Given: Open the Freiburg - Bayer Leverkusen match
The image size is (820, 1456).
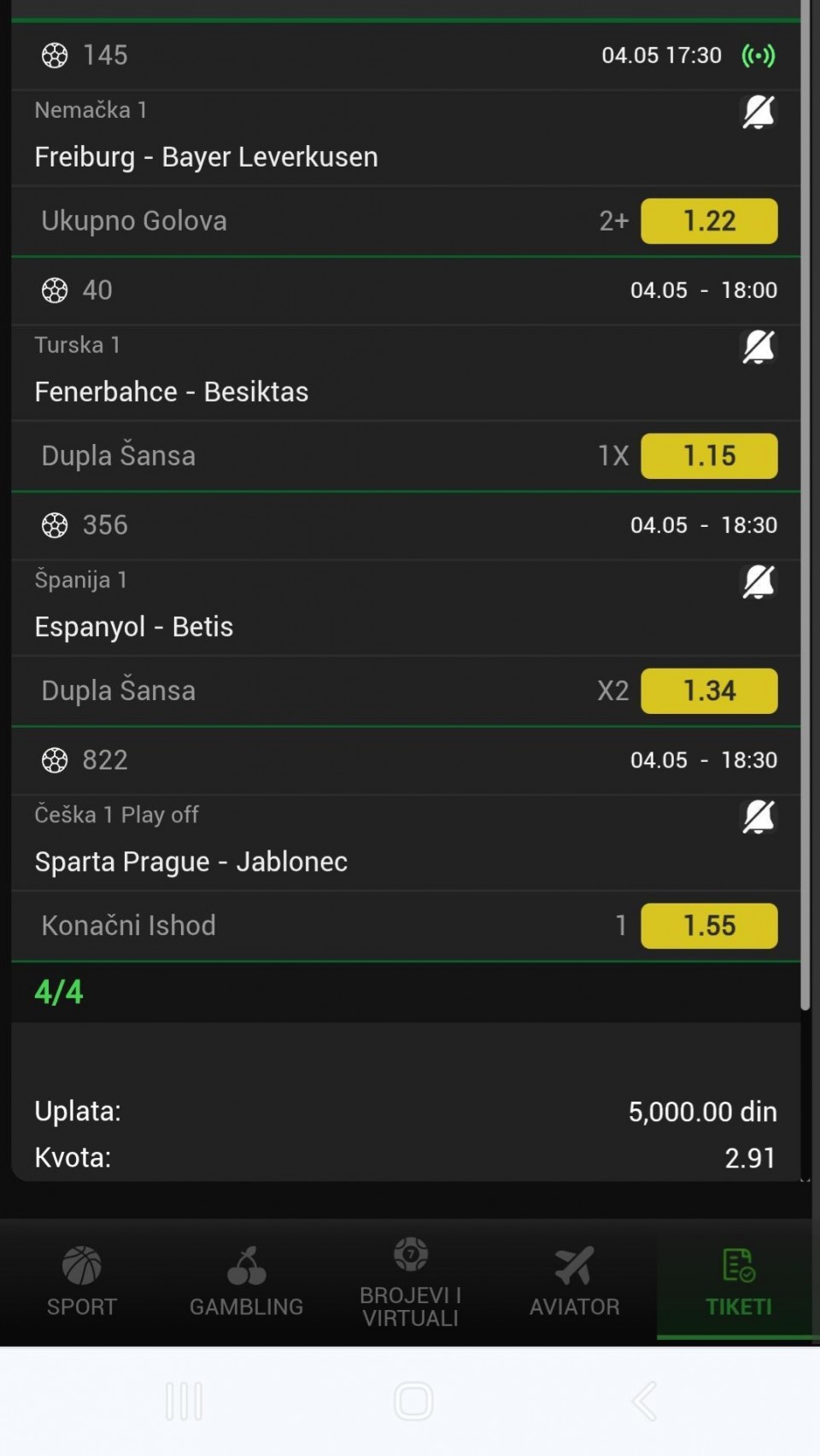Looking at the screenshot, I should pyautogui.click(x=206, y=157).
